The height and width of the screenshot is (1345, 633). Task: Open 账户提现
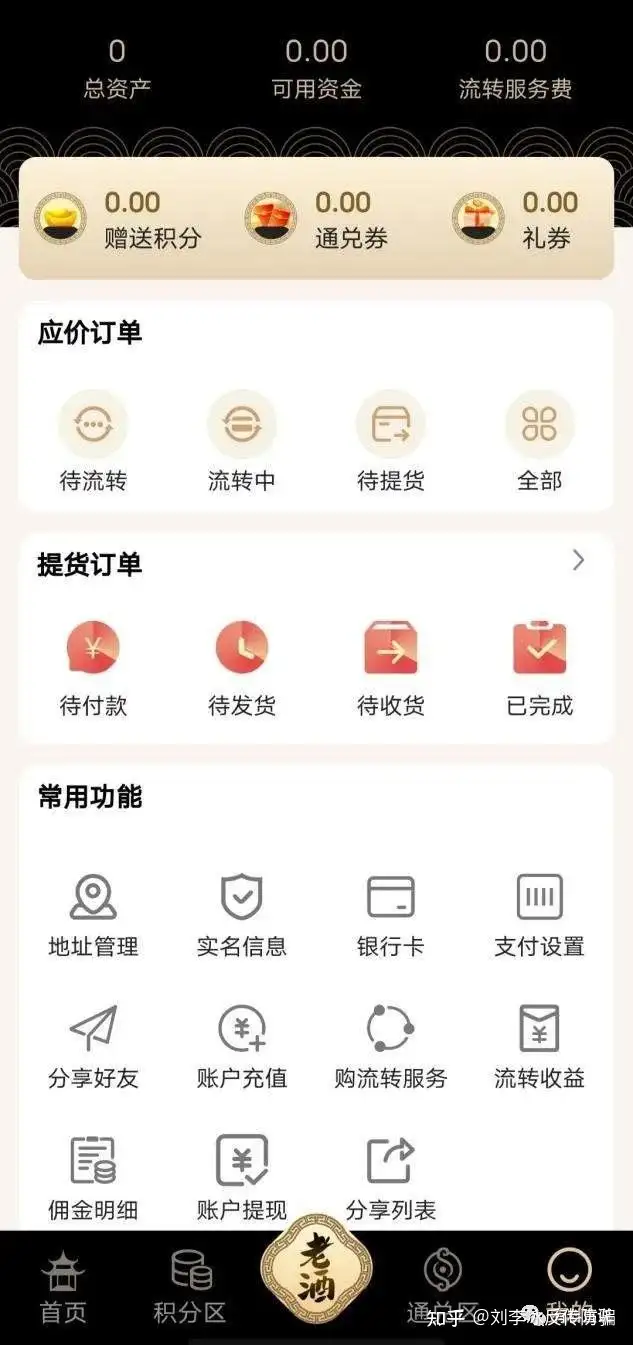241,1178
